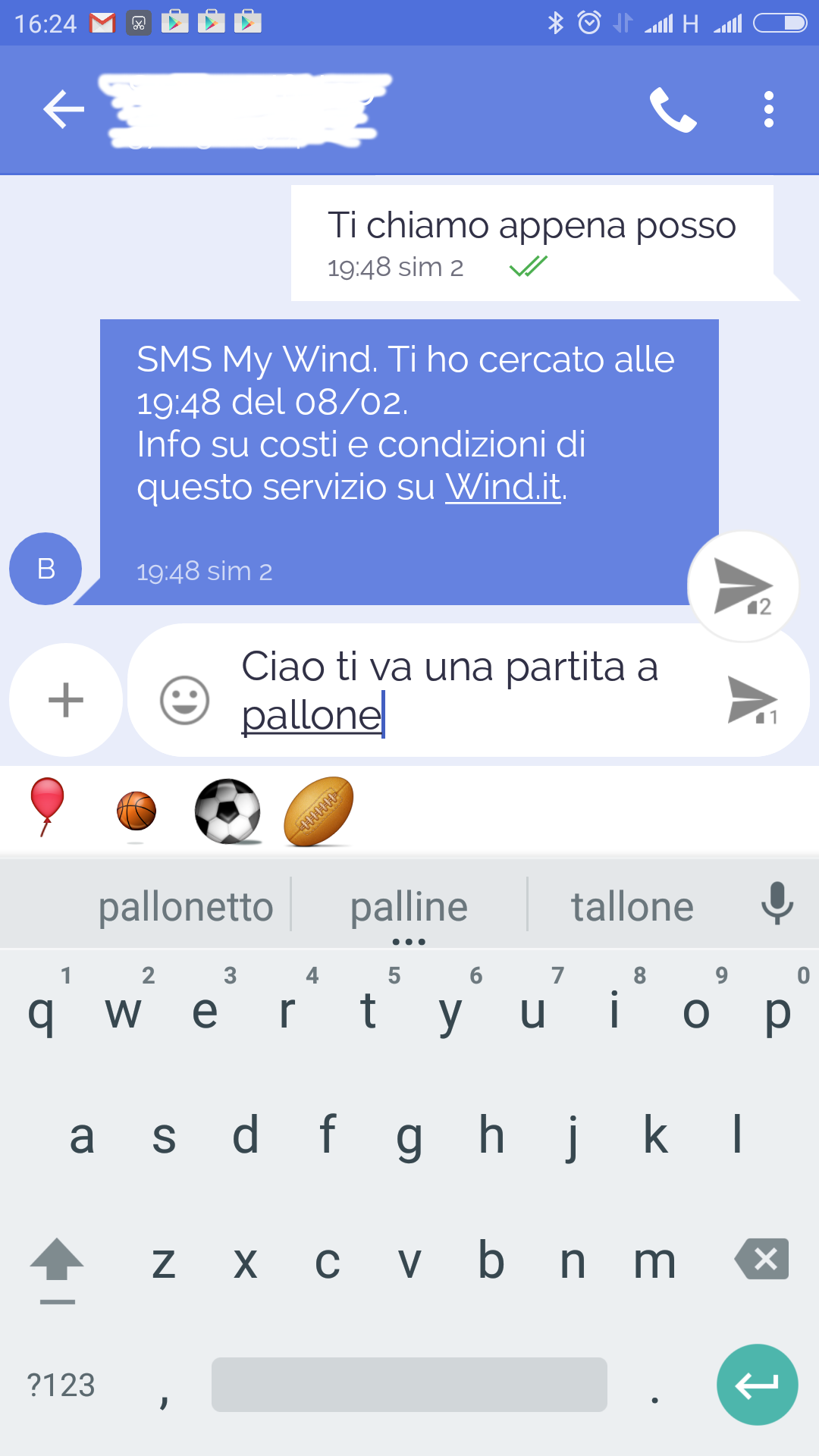
Task: Choose the suggestion "palline"
Action: [409, 907]
